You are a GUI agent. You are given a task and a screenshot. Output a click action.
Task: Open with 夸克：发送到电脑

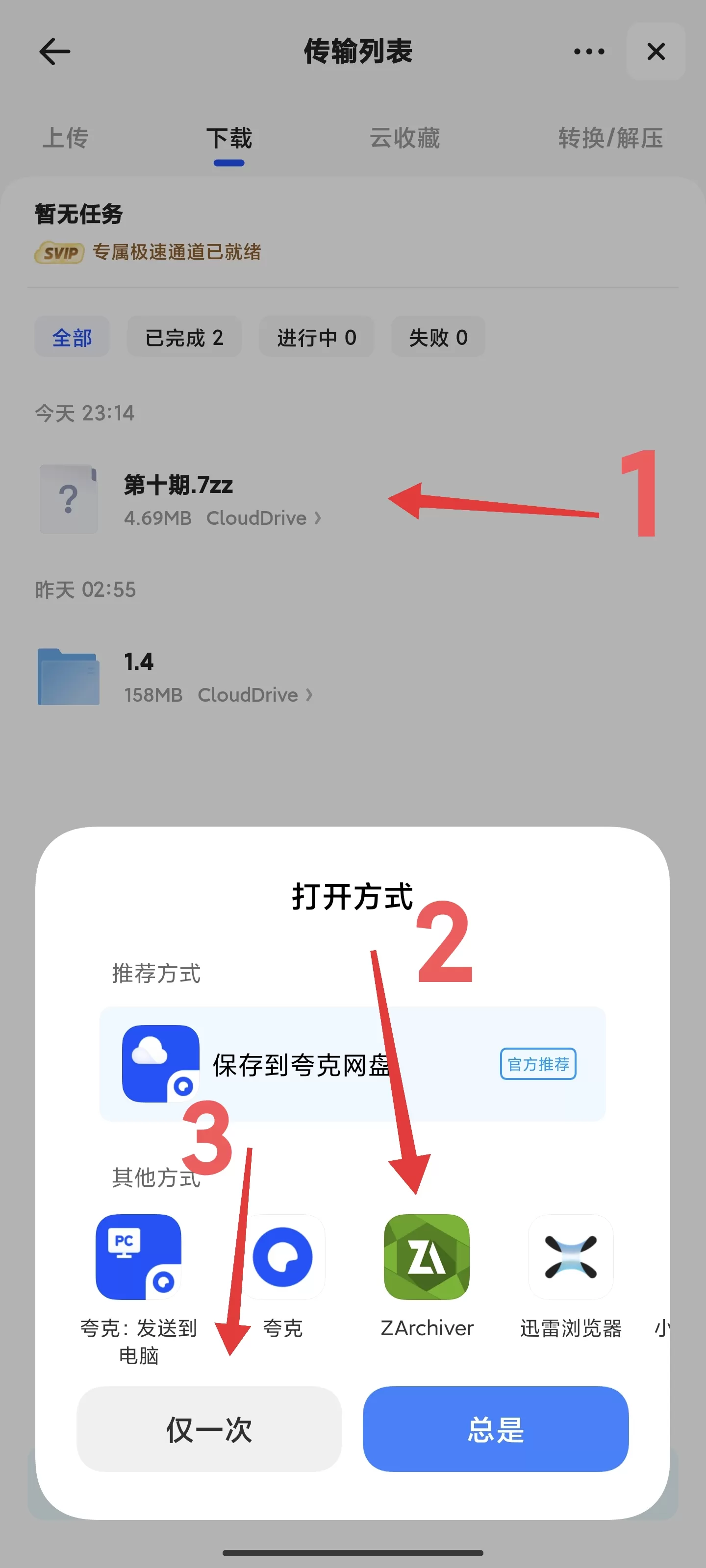coord(138,1257)
